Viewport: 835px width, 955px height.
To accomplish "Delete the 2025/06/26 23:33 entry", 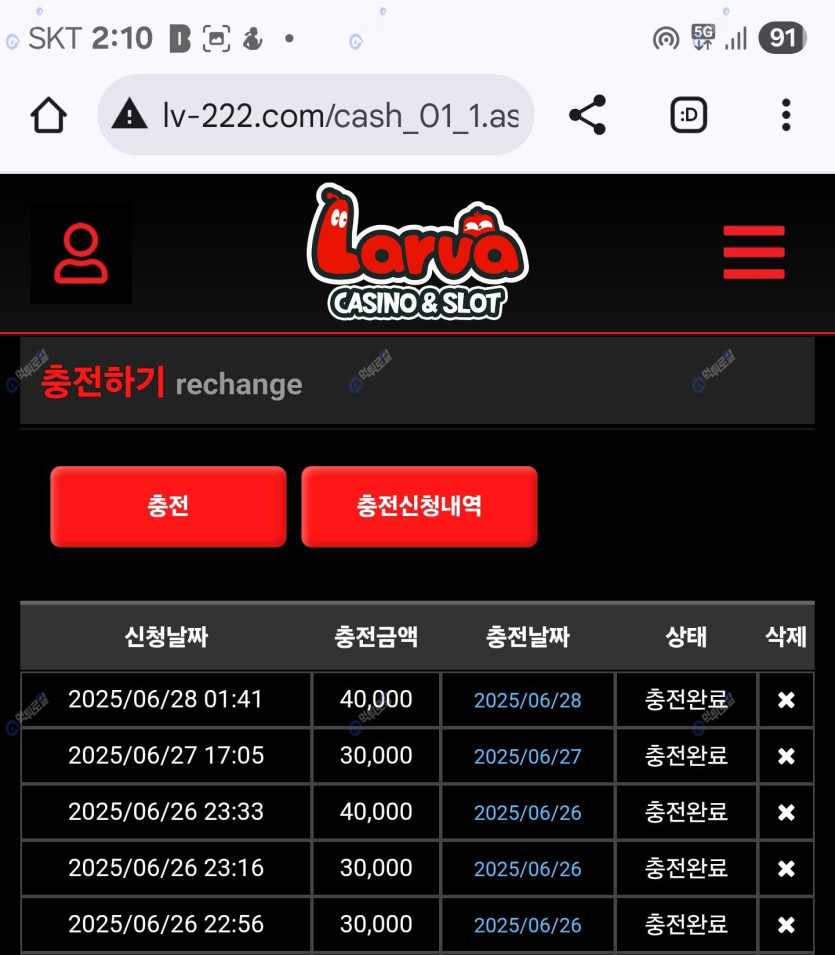I will pos(786,812).
